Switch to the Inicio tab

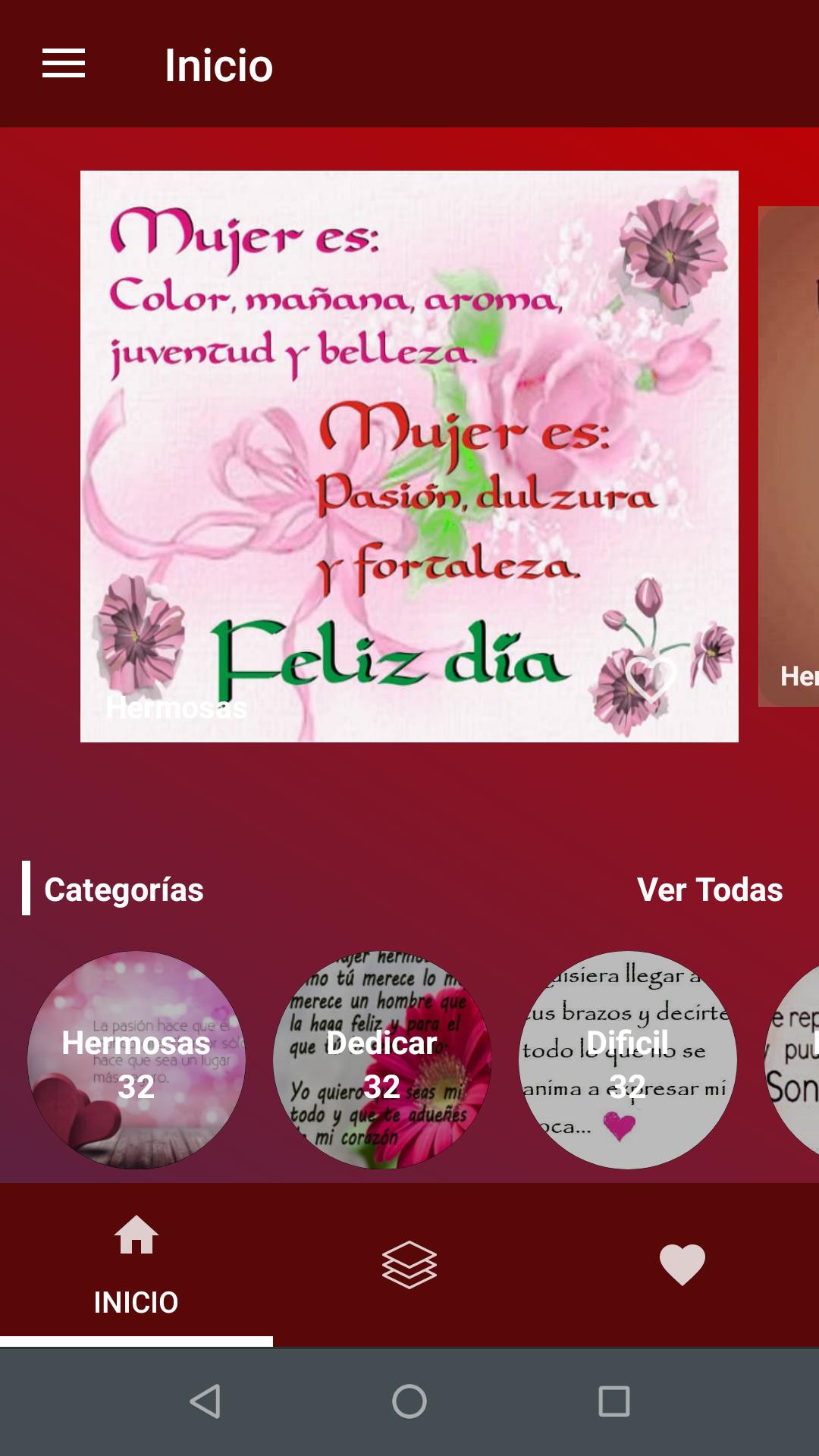pyautogui.click(x=136, y=1264)
